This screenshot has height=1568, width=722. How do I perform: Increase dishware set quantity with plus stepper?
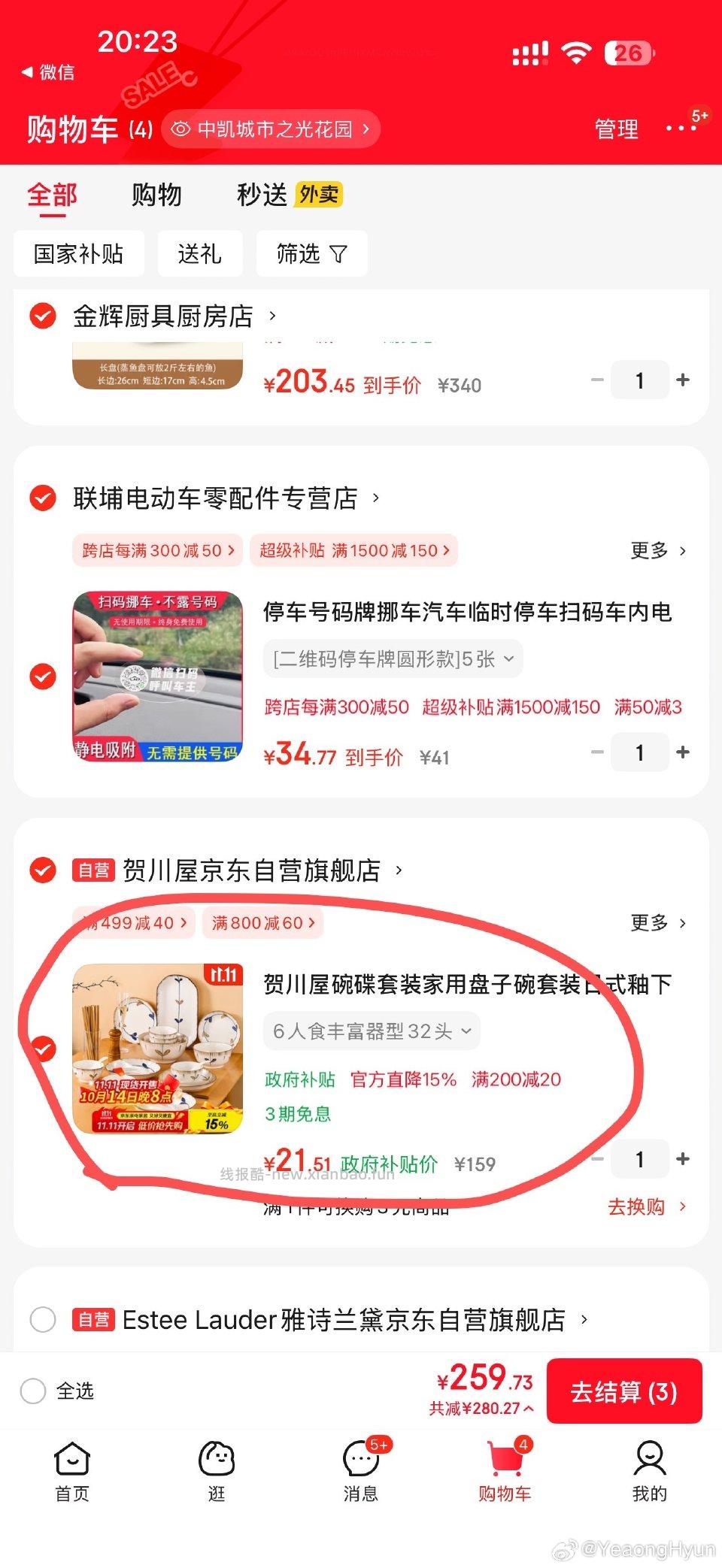click(x=683, y=1158)
